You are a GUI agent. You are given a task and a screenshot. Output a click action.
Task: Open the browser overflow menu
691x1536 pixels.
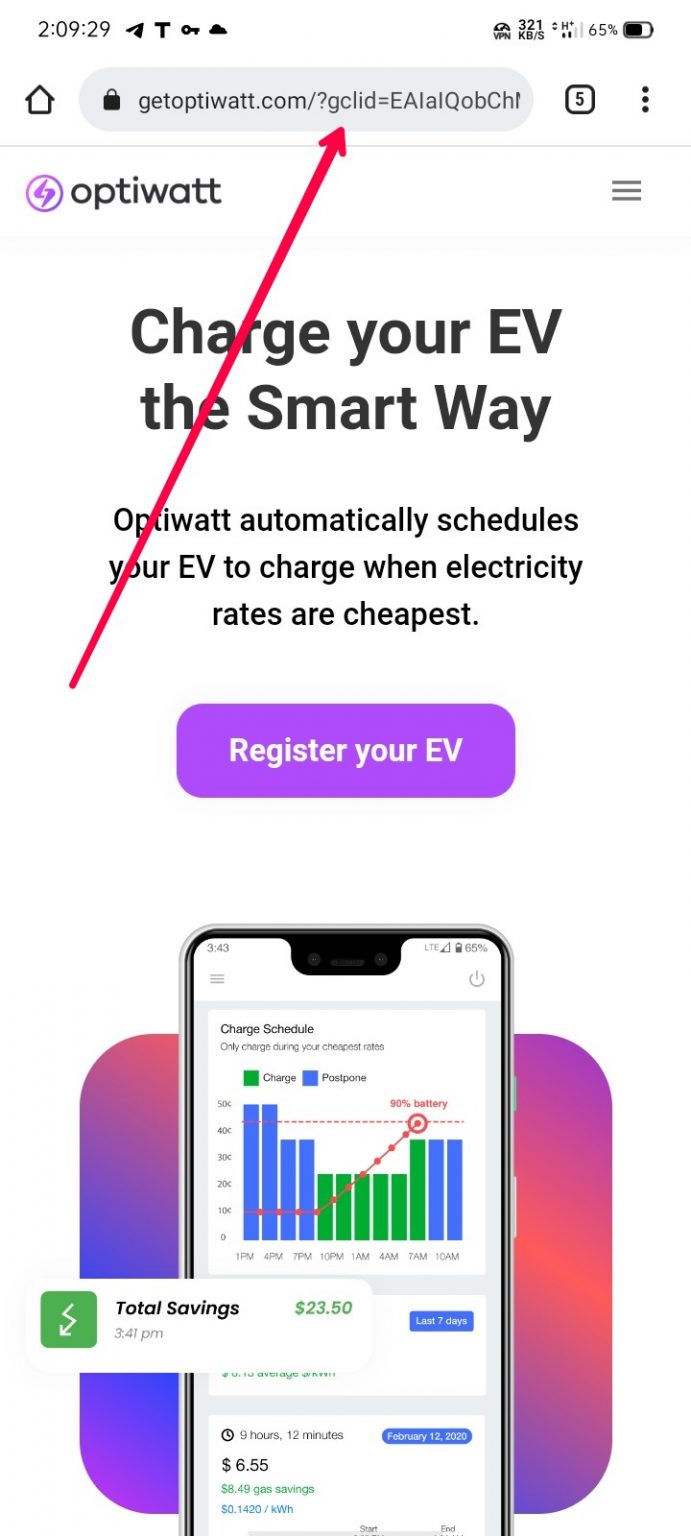[x=645, y=100]
